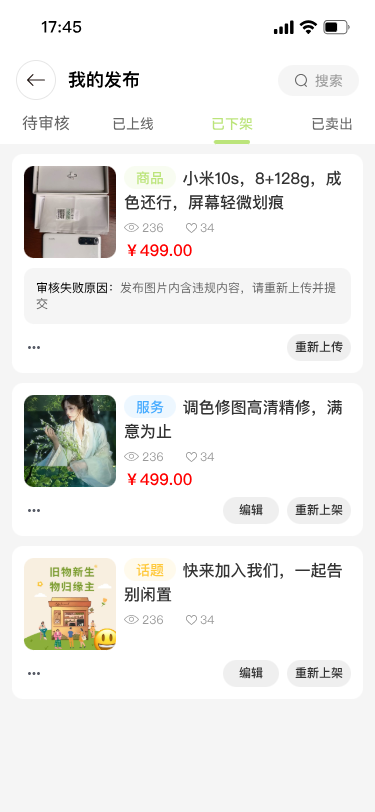
Task: Open the 快来加入我们 topic post
Action: click(188, 604)
